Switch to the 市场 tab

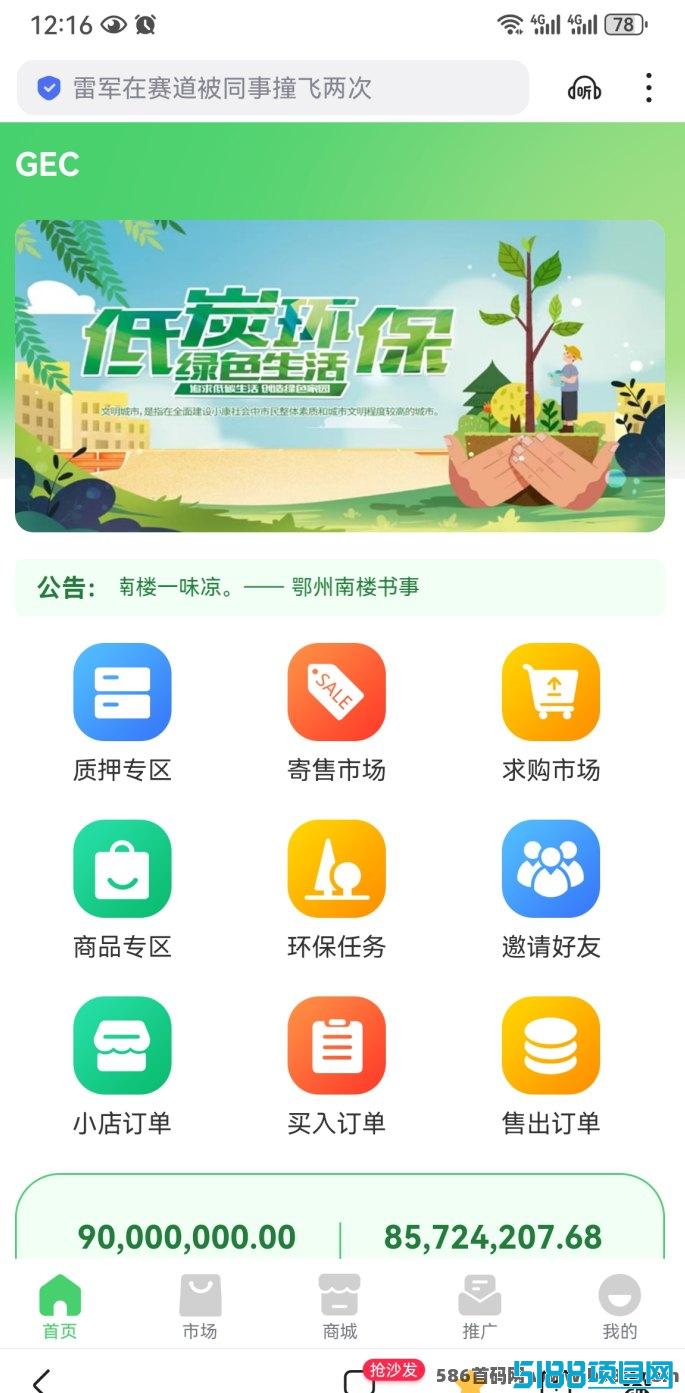200,1307
